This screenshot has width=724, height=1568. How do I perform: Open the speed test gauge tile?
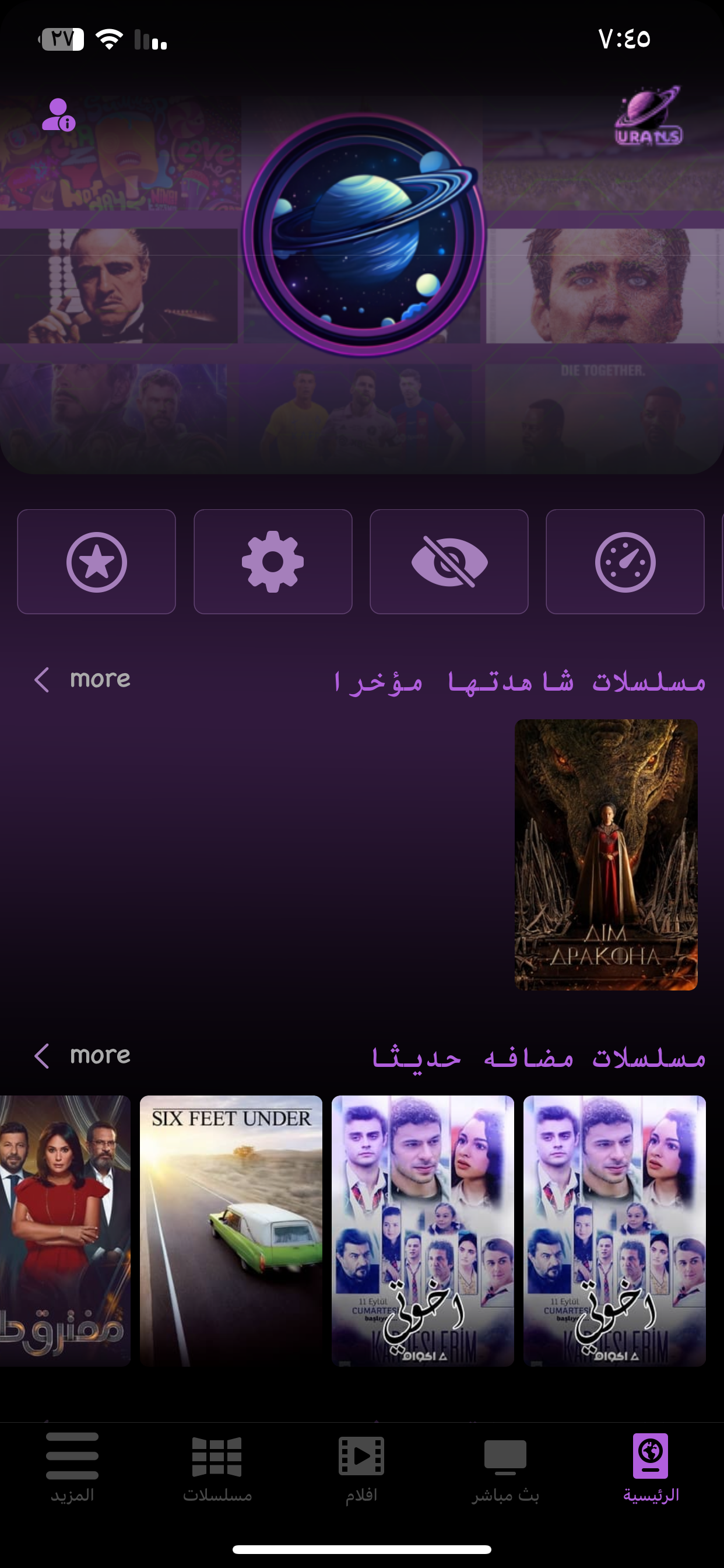[x=625, y=561]
